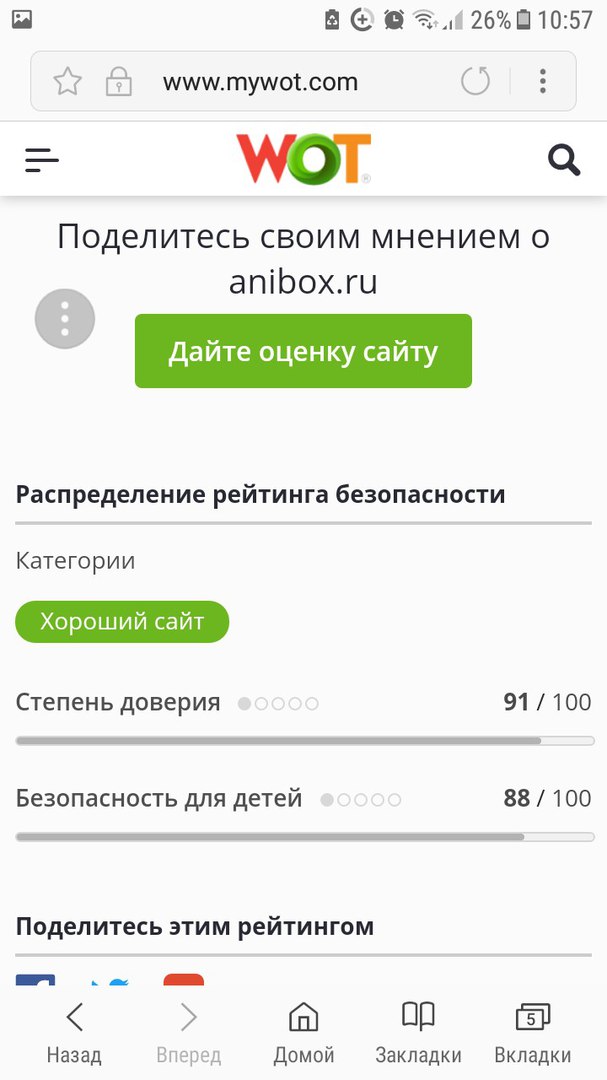Reload the page
This screenshot has height=1080, width=607.
click(475, 81)
